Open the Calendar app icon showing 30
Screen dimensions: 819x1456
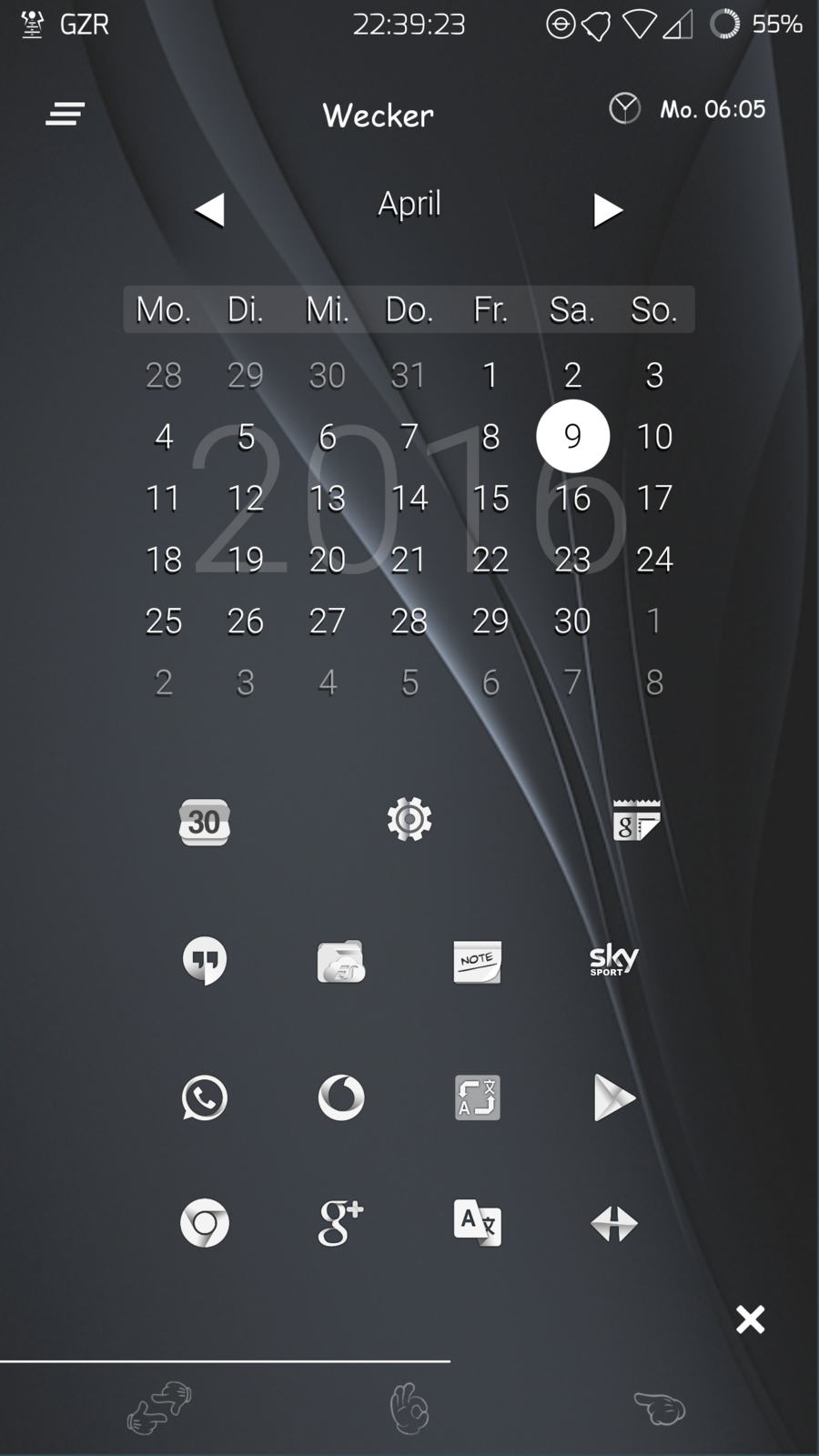click(204, 822)
